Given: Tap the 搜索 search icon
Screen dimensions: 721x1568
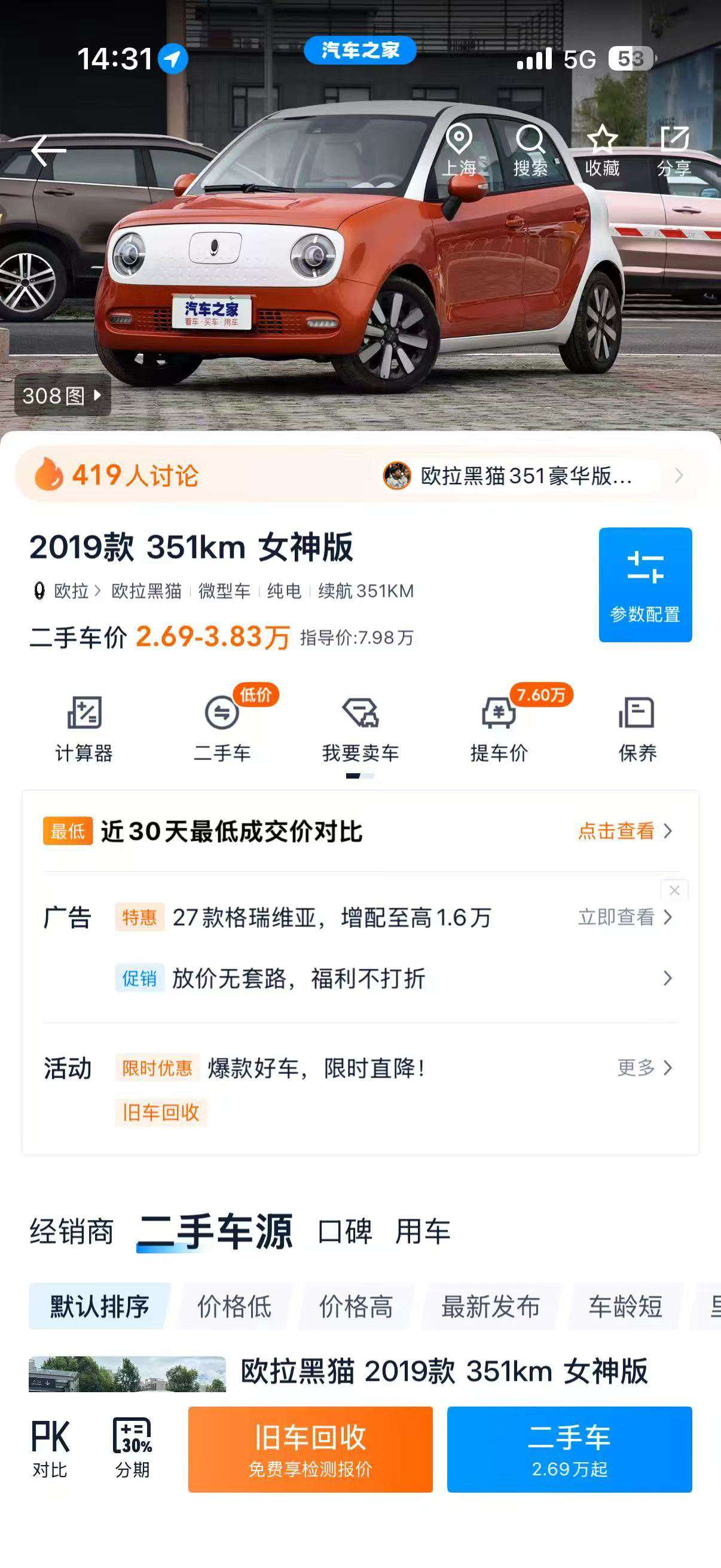Looking at the screenshot, I should pos(530,150).
